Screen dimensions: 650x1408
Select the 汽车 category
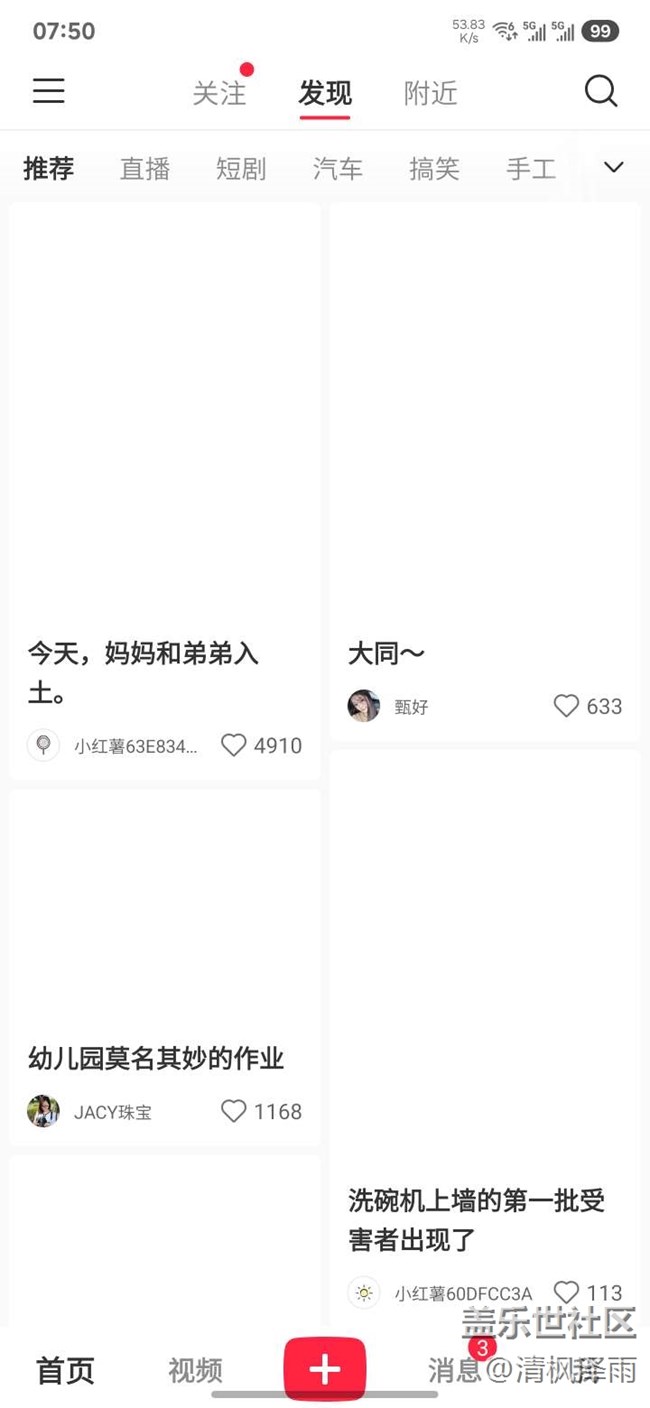tap(337, 169)
